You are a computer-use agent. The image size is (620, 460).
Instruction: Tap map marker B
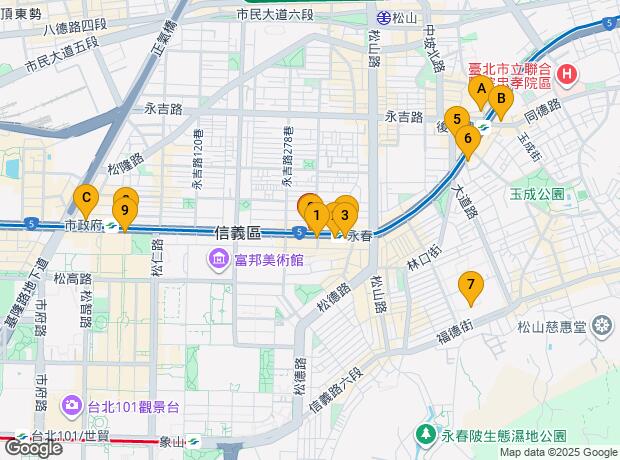pos(501,99)
